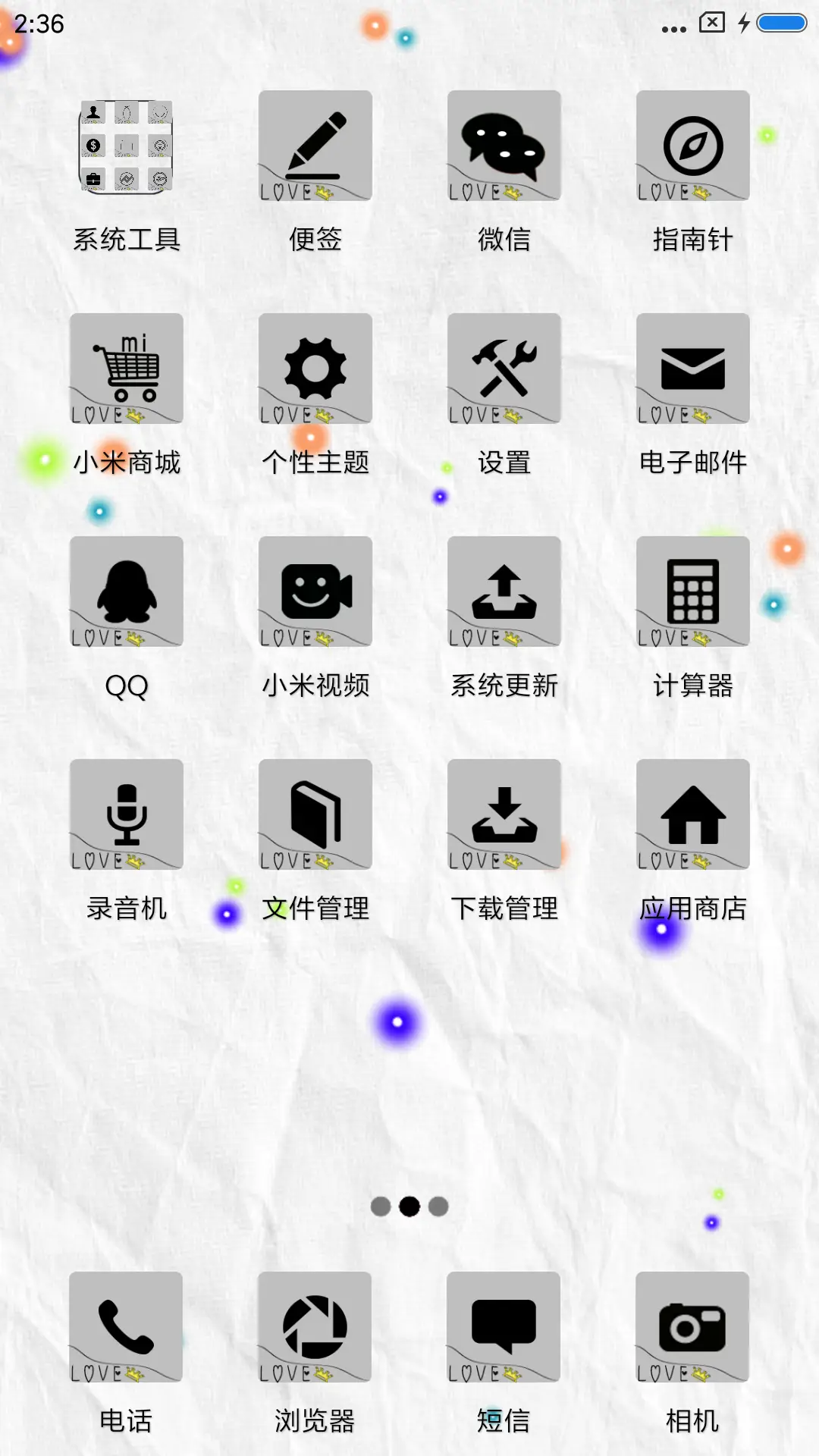The image size is (819, 1456).
Task: Open the 便签 notes app
Action: (x=314, y=144)
